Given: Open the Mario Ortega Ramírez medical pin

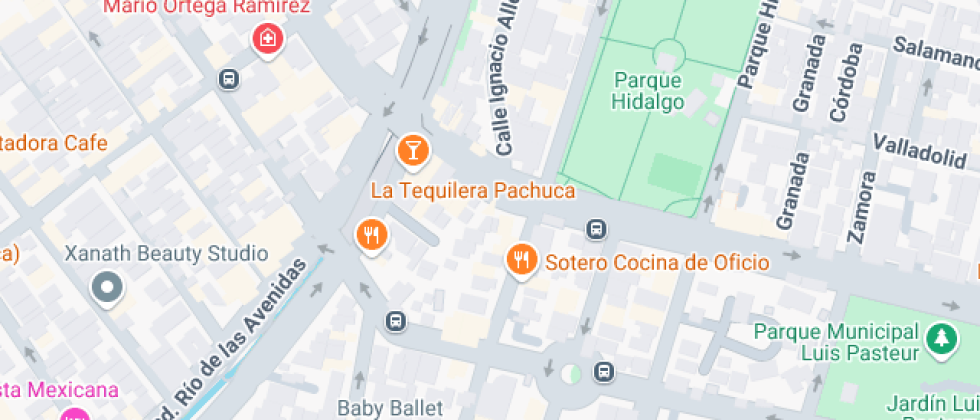Looking at the screenshot, I should point(268,39).
